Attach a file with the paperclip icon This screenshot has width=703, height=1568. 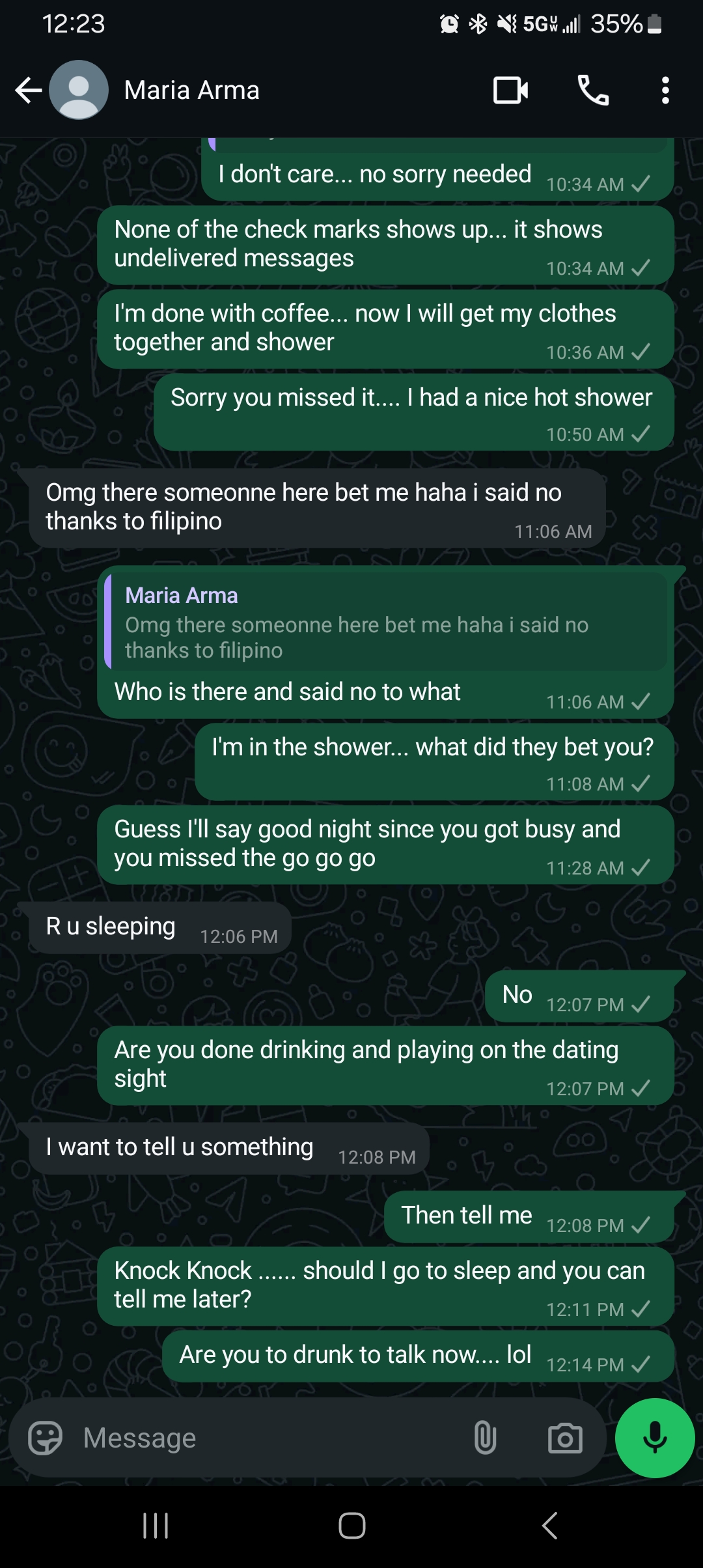tap(485, 1437)
